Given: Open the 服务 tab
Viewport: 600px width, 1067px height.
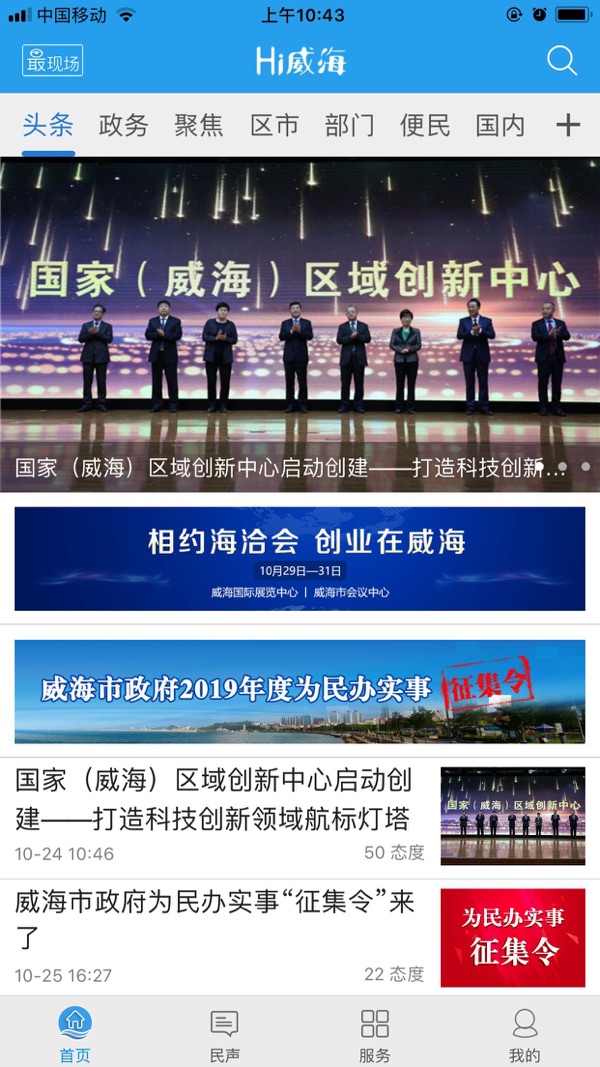Looking at the screenshot, I should point(375,1033).
